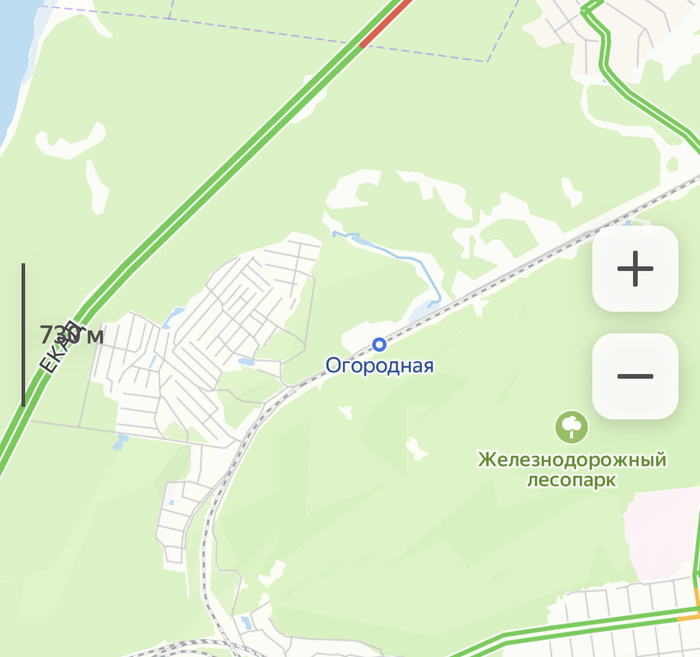Viewport: 700px width, 657px height.
Task: Open the Огородная station marker
Action: pos(379,345)
